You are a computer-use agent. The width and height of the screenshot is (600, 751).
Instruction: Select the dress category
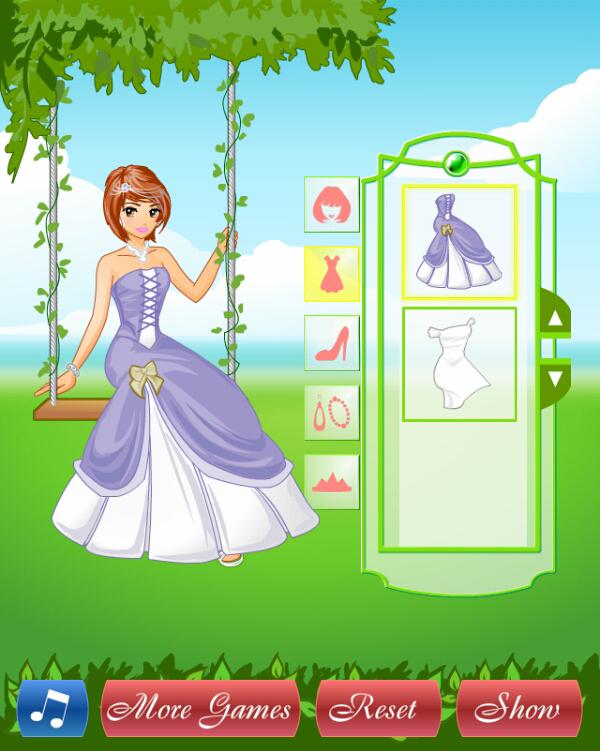(331, 273)
